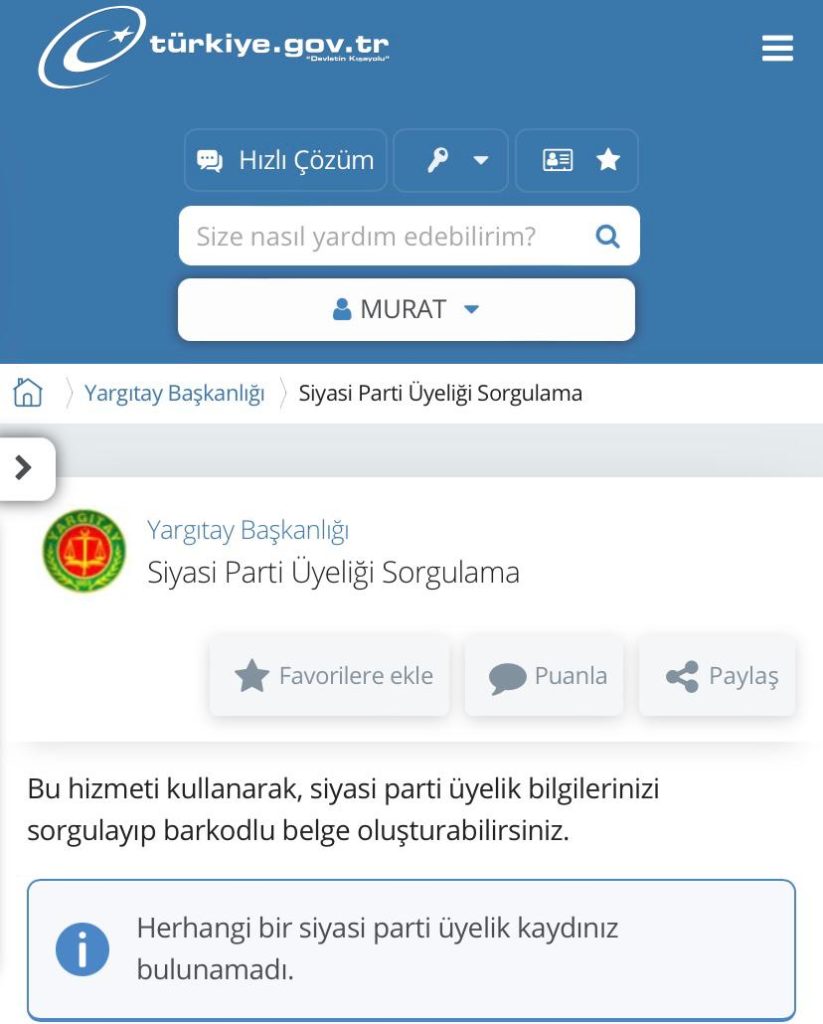Screen dimensions: 823x1024
Task: Add this service via Favorilere ekle
Action: pyautogui.click(x=330, y=676)
